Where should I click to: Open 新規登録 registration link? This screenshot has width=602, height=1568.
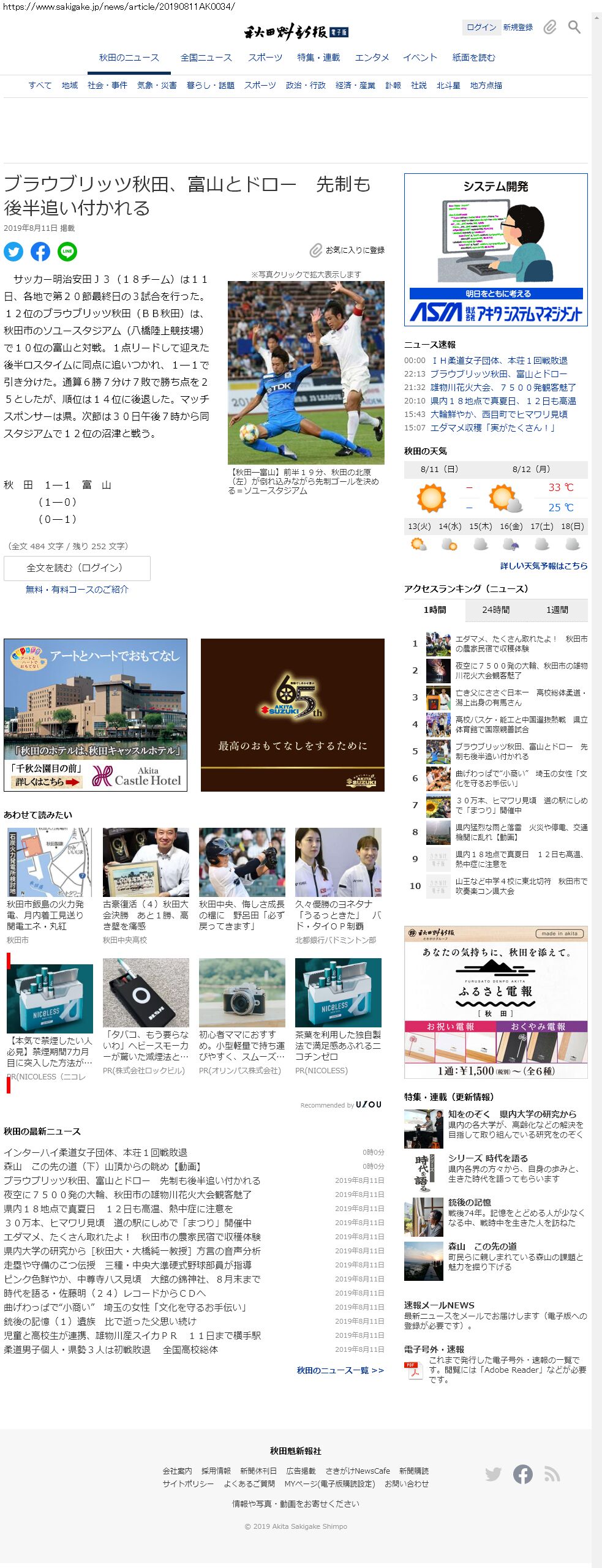[x=517, y=27]
